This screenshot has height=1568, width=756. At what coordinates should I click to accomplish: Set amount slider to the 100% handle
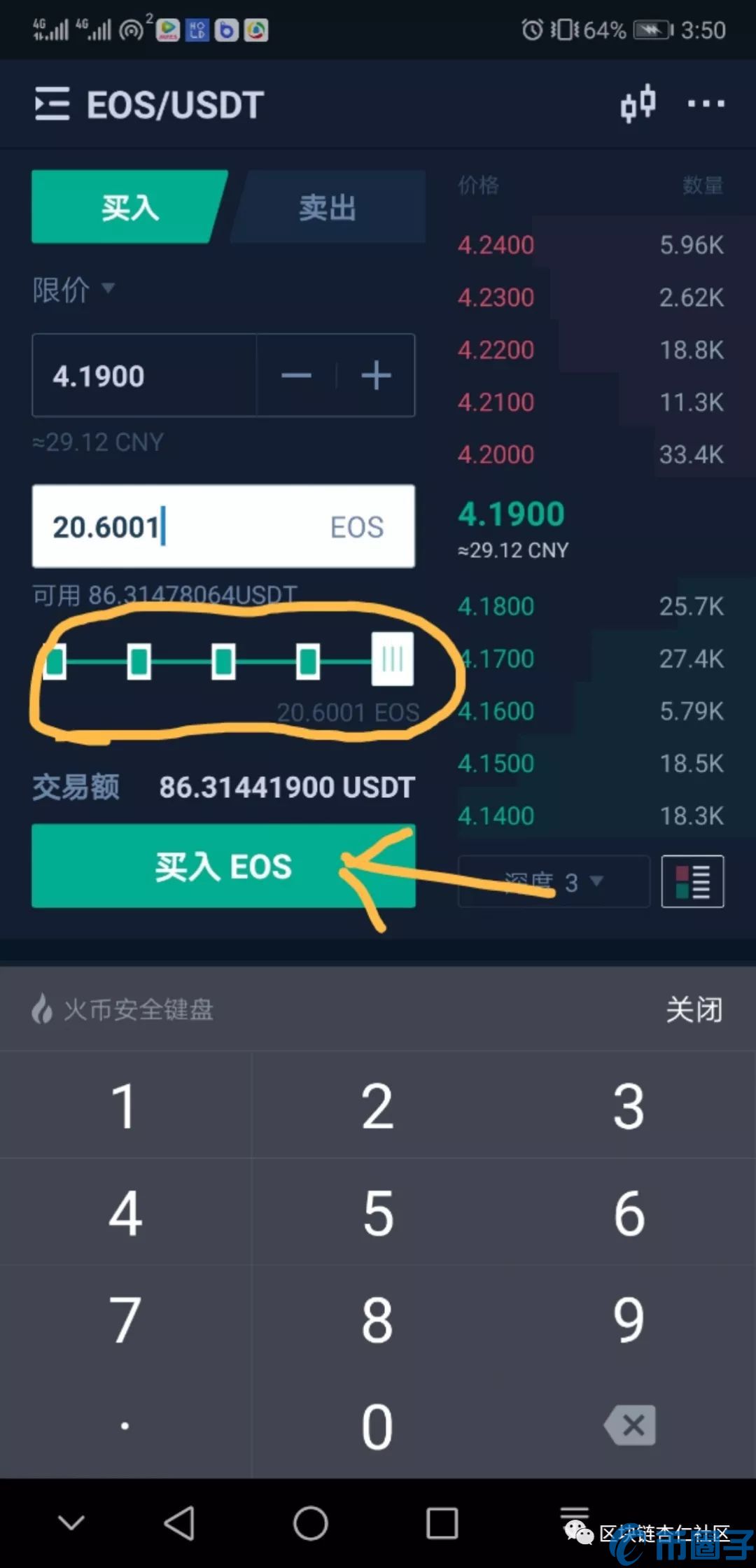pyautogui.click(x=392, y=659)
